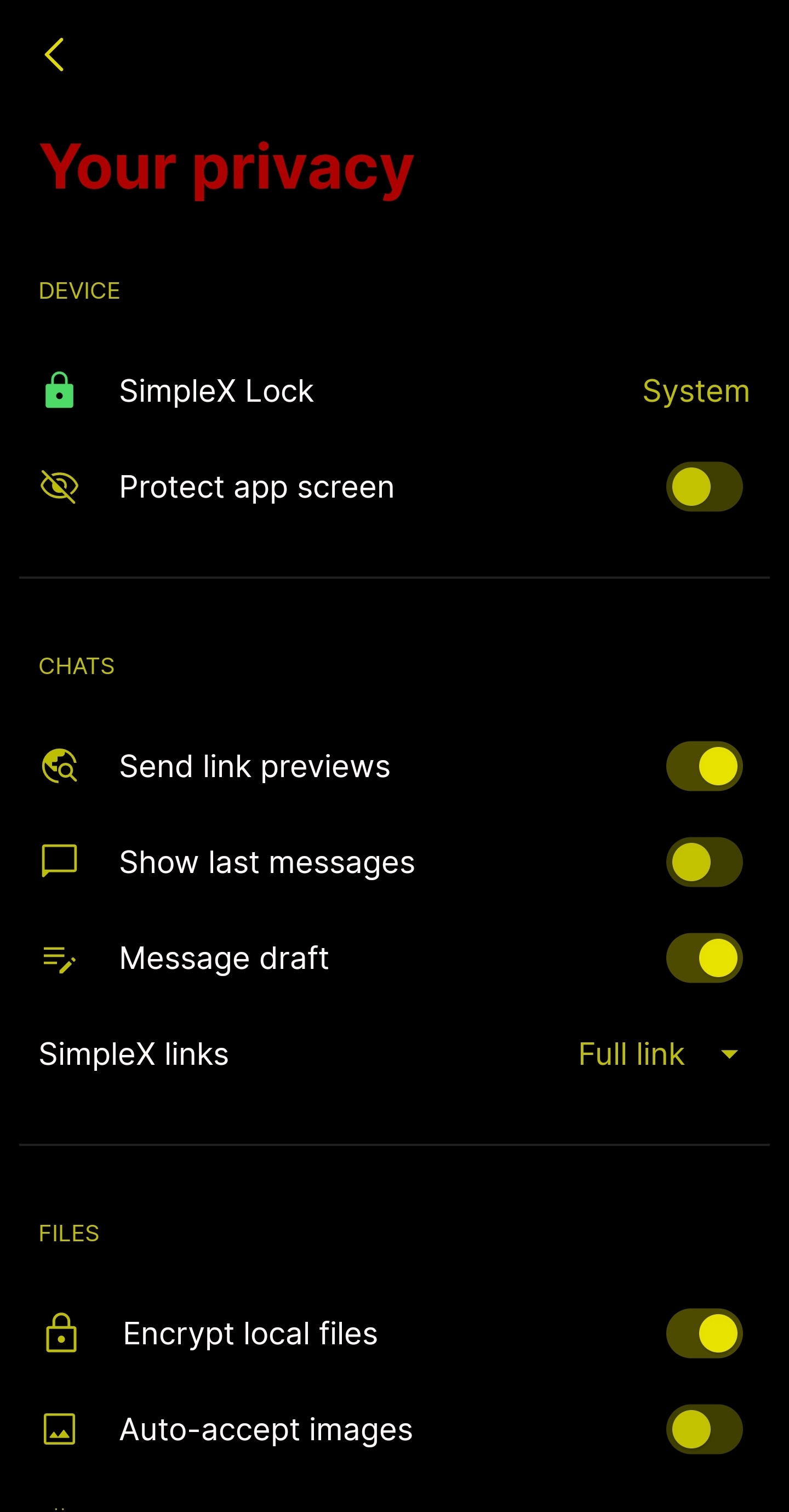
Task: Enable Protect app screen switch
Action: (704, 487)
